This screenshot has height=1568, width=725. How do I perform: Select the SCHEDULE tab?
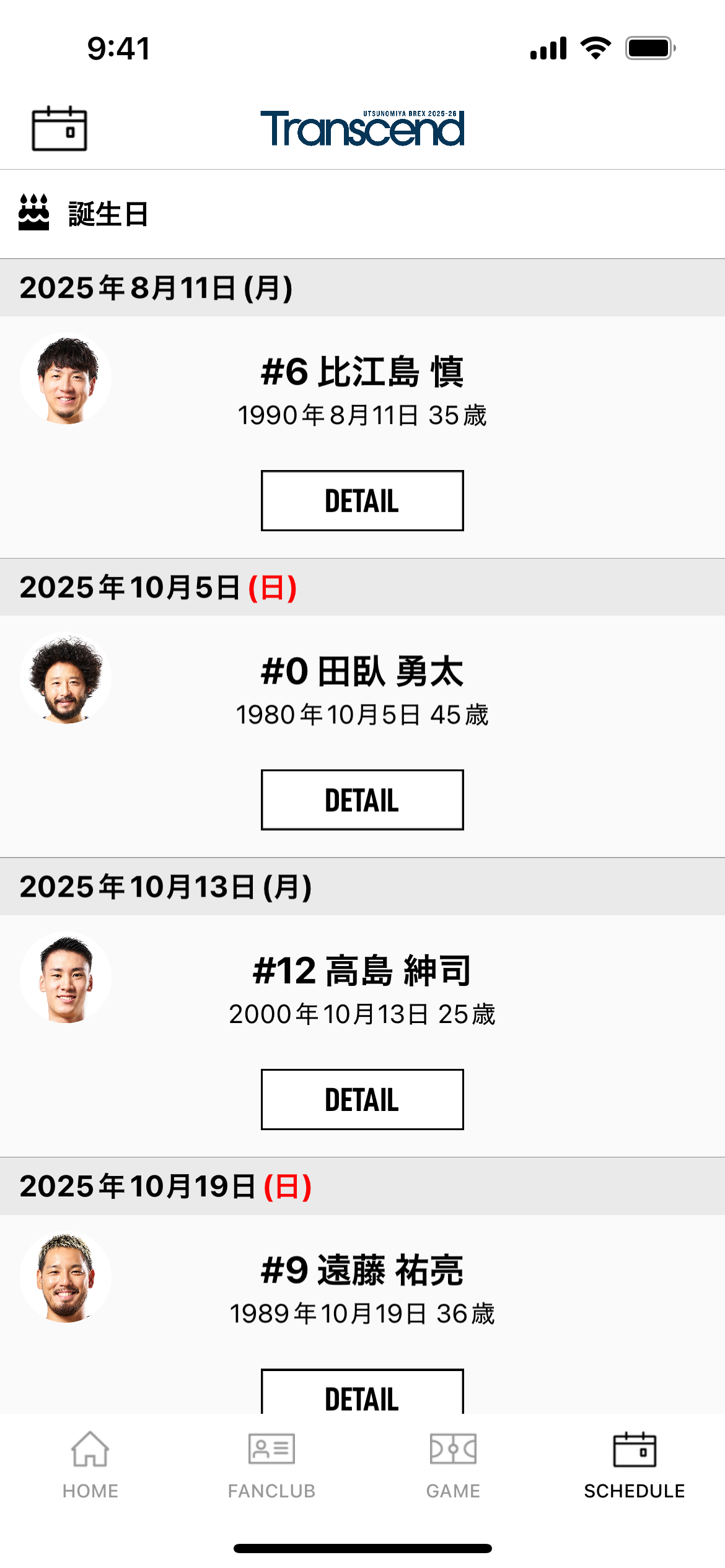[634, 1463]
